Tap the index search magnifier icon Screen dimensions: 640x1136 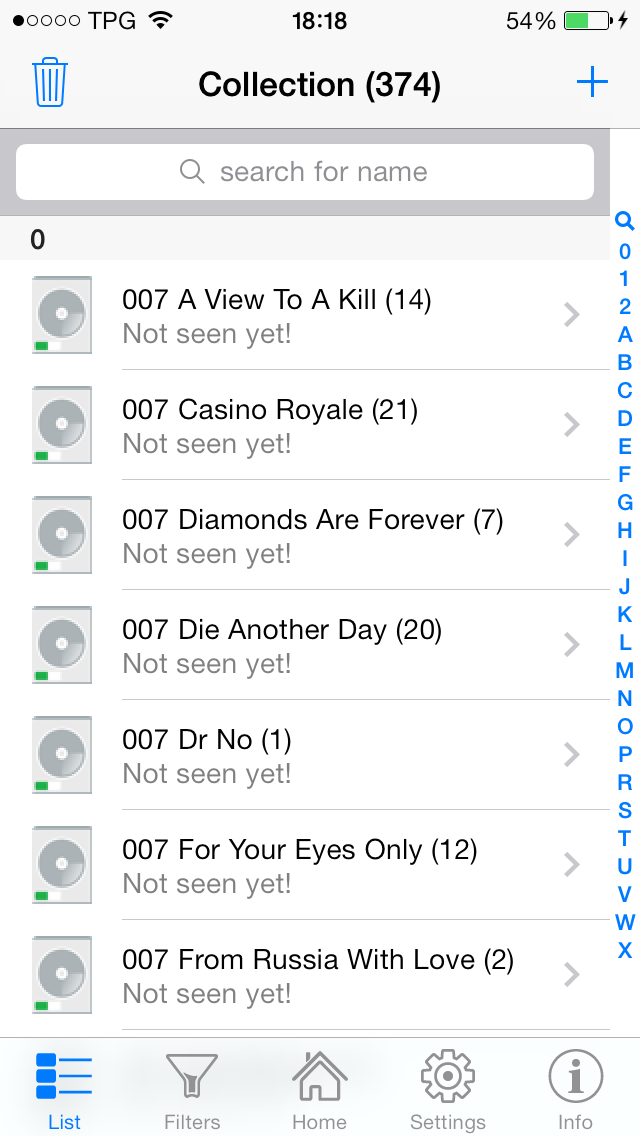625,222
